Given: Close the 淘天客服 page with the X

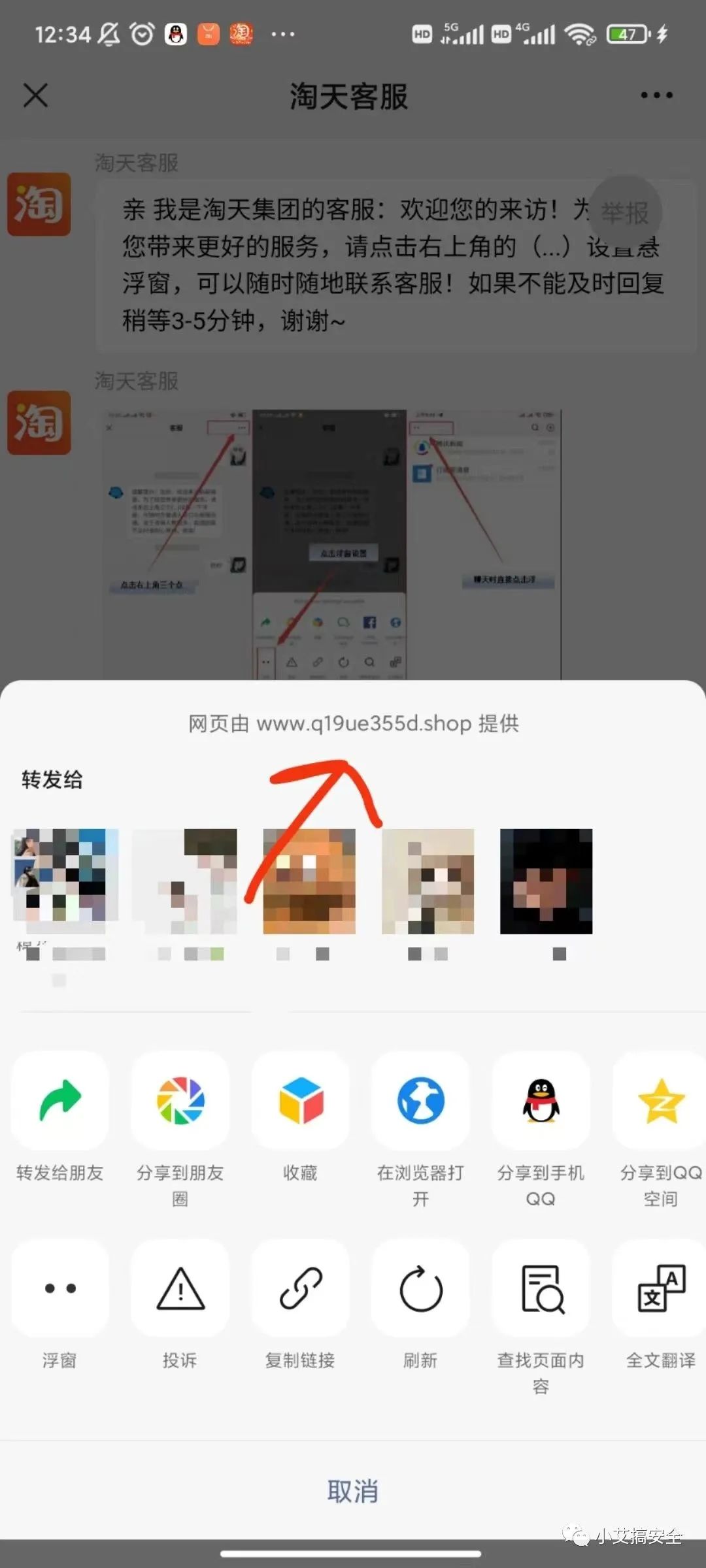Looking at the screenshot, I should pyautogui.click(x=36, y=95).
